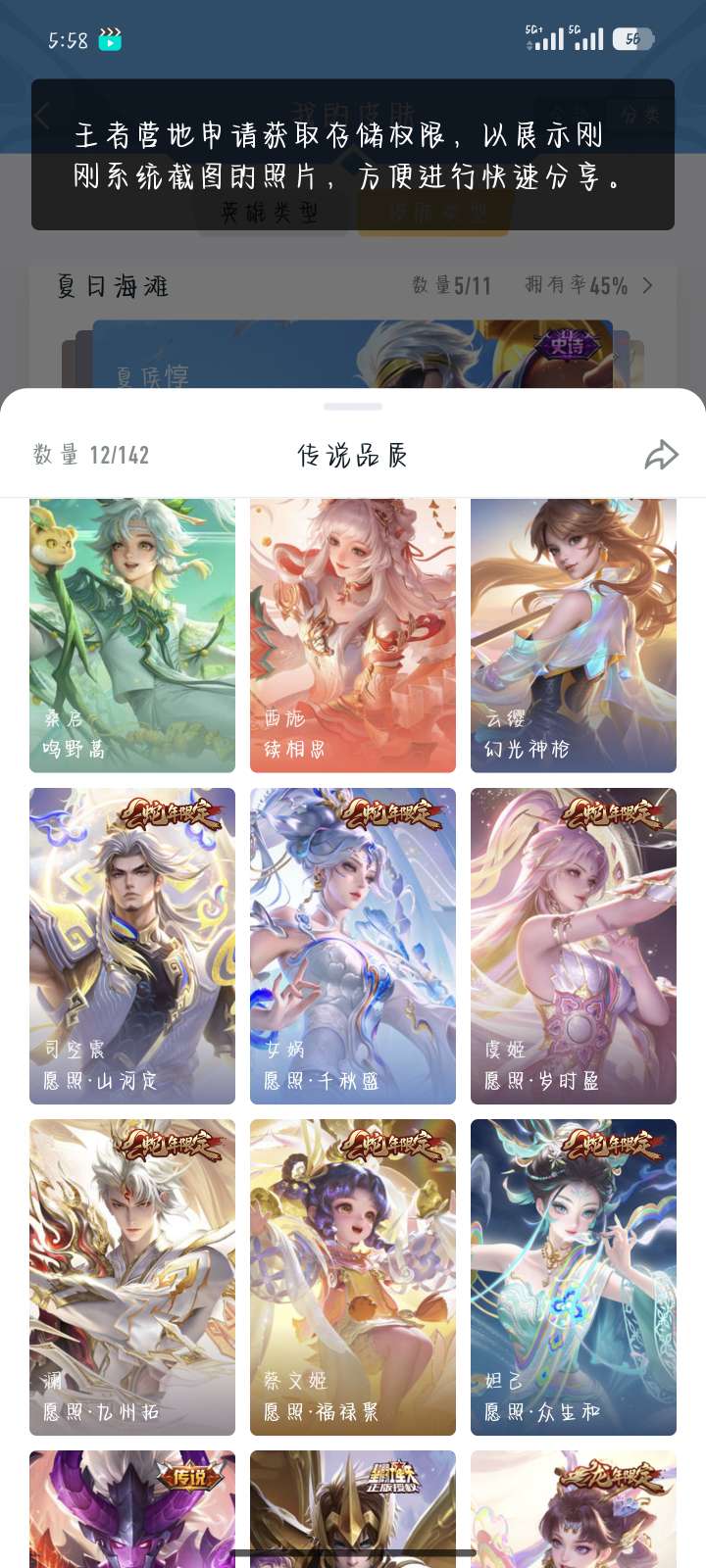Open 妲己 愿照·众生和 skin card

574,1277
